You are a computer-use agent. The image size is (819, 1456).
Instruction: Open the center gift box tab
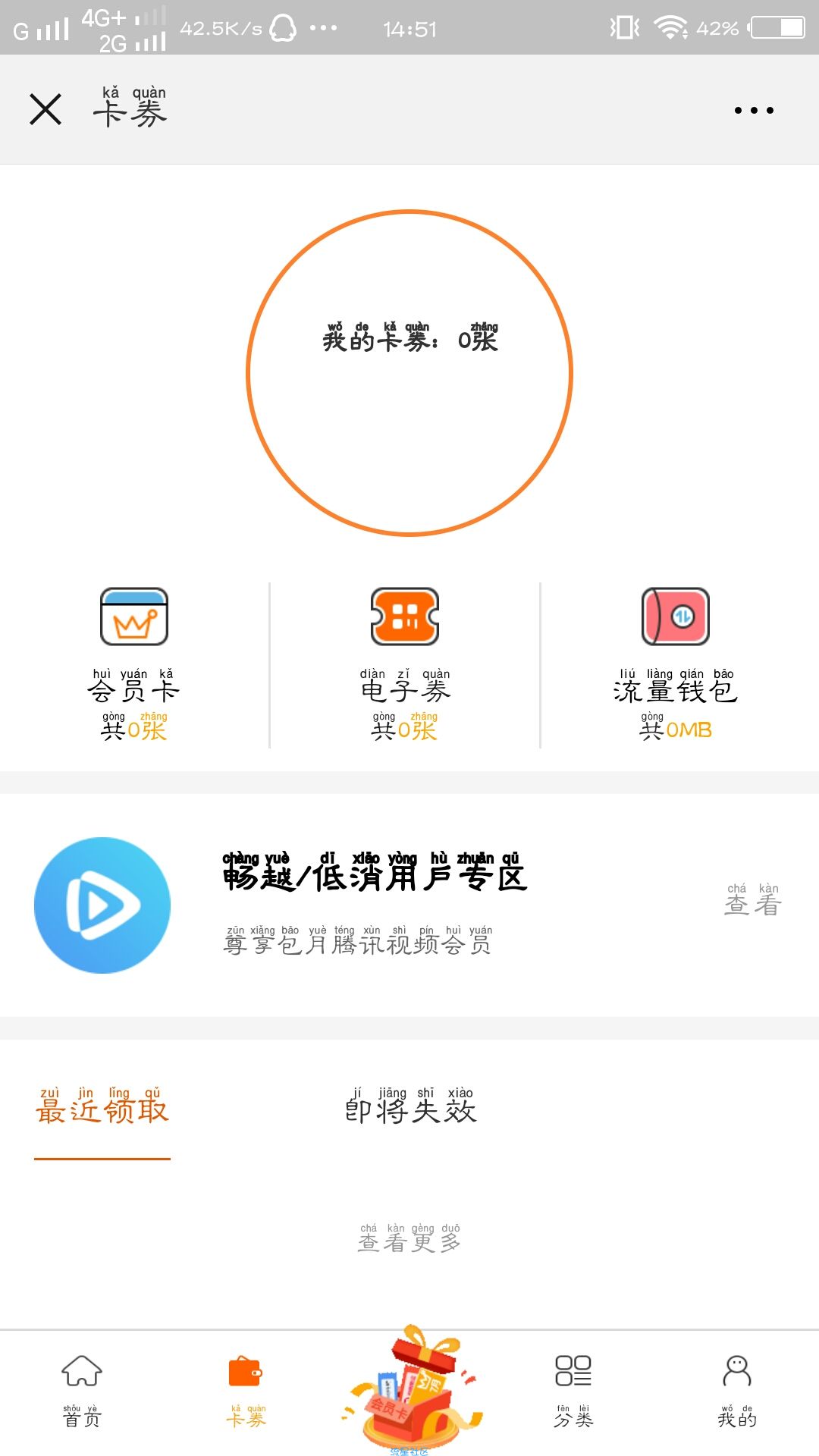(x=409, y=1389)
